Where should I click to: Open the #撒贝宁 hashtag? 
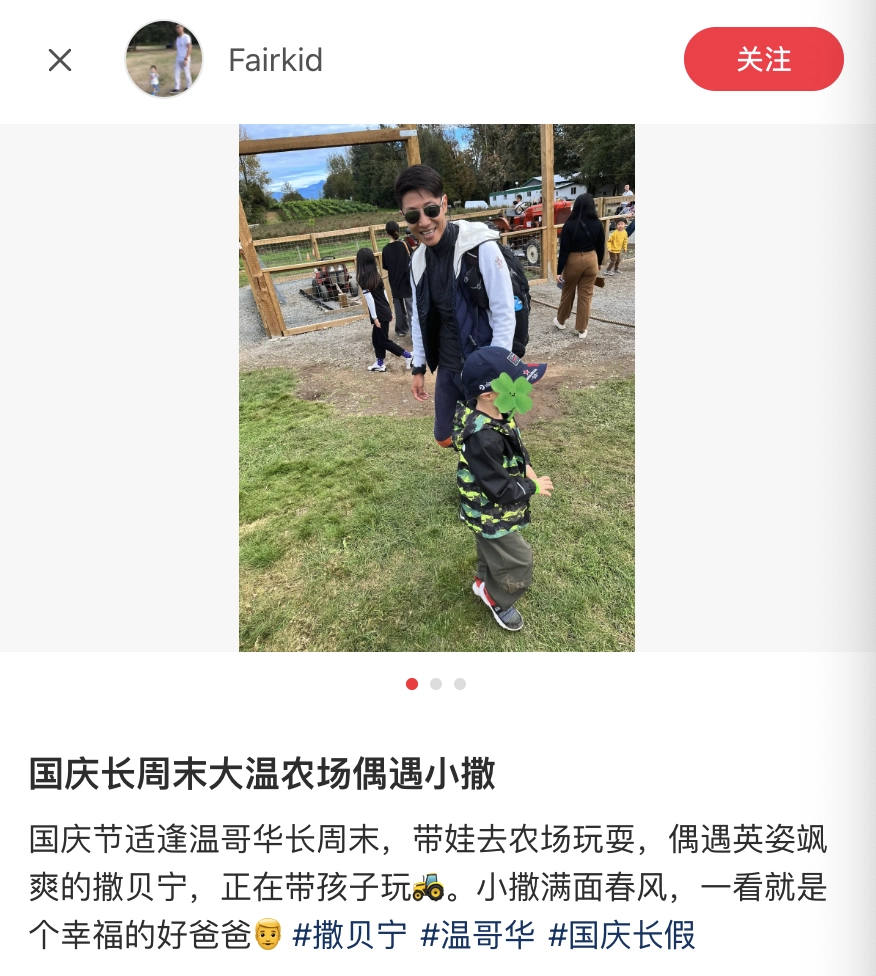[x=349, y=935]
